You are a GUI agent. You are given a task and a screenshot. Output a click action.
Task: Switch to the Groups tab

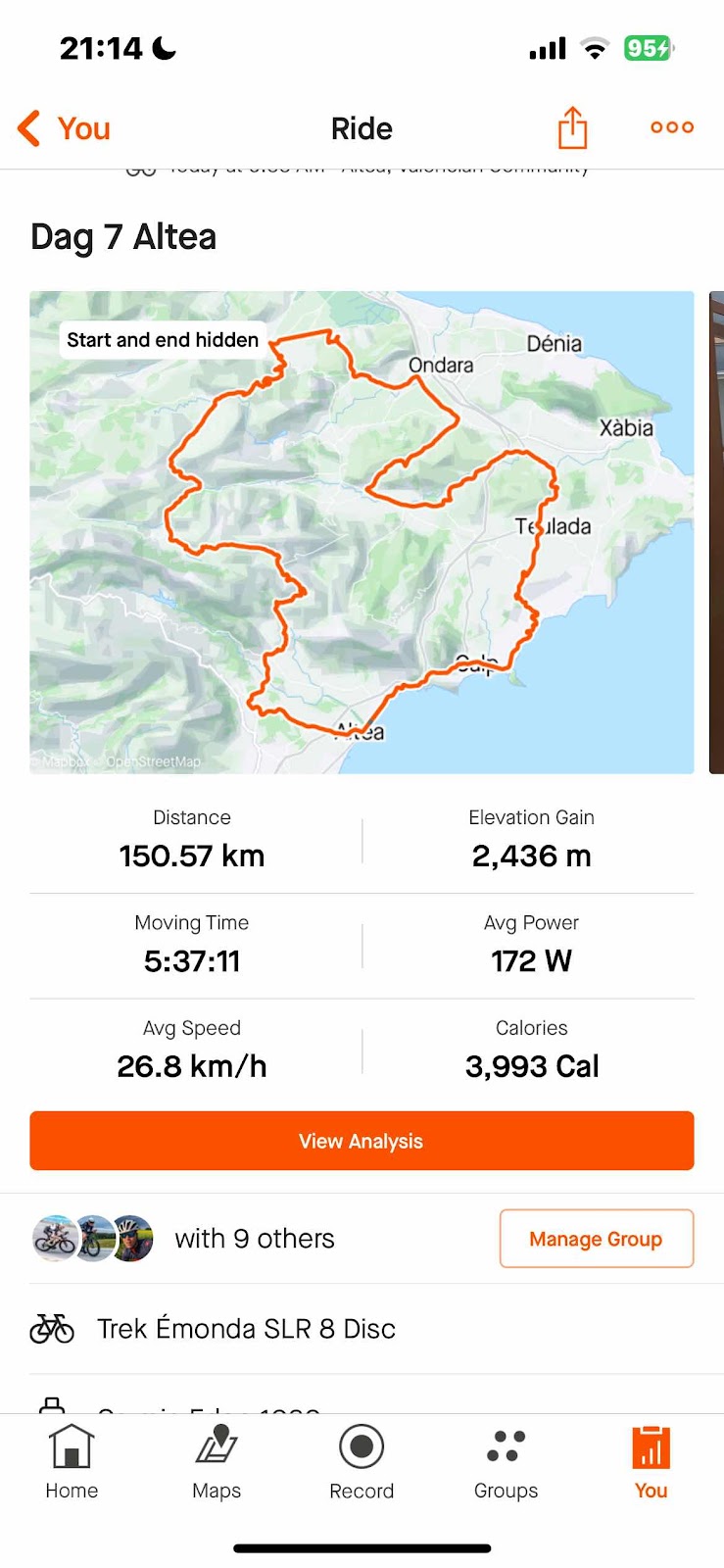point(506,1462)
